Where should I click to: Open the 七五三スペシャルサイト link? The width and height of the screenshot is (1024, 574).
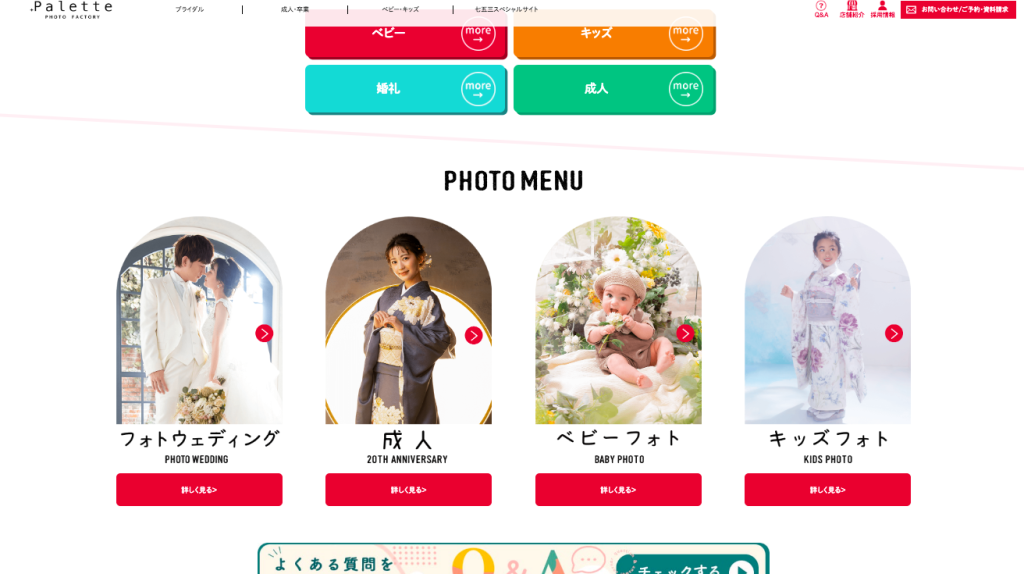pos(506,9)
